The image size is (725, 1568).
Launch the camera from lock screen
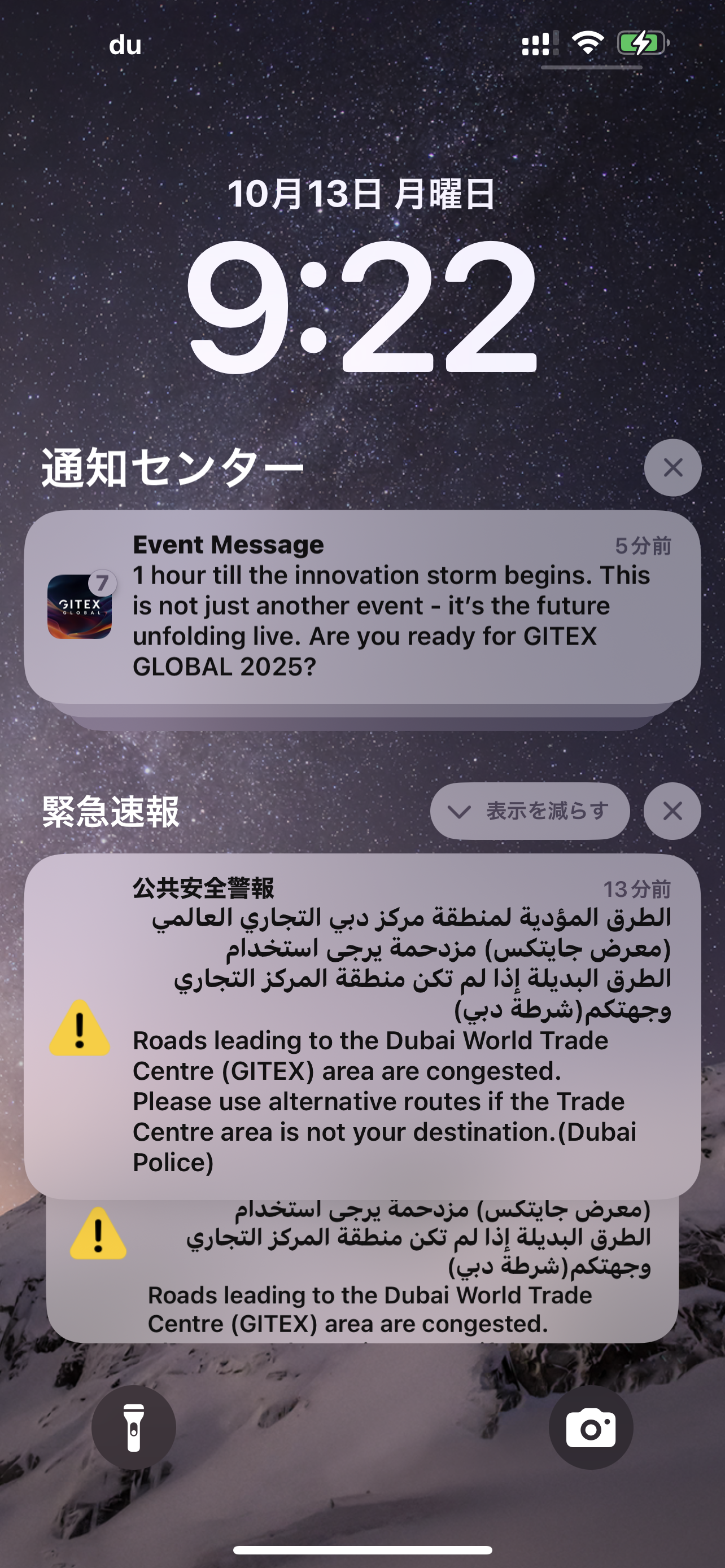point(591,1427)
